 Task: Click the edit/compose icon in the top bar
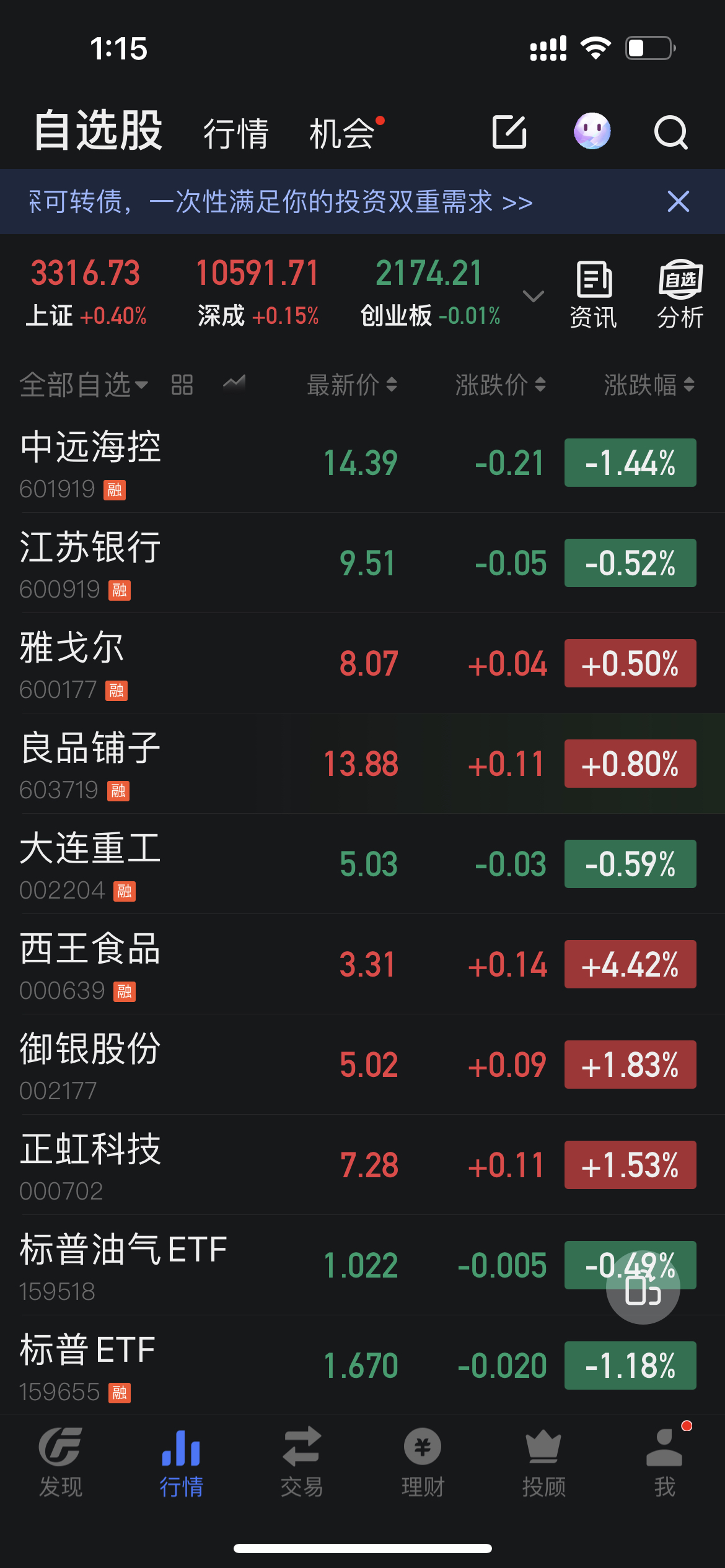click(x=509, y=131)
